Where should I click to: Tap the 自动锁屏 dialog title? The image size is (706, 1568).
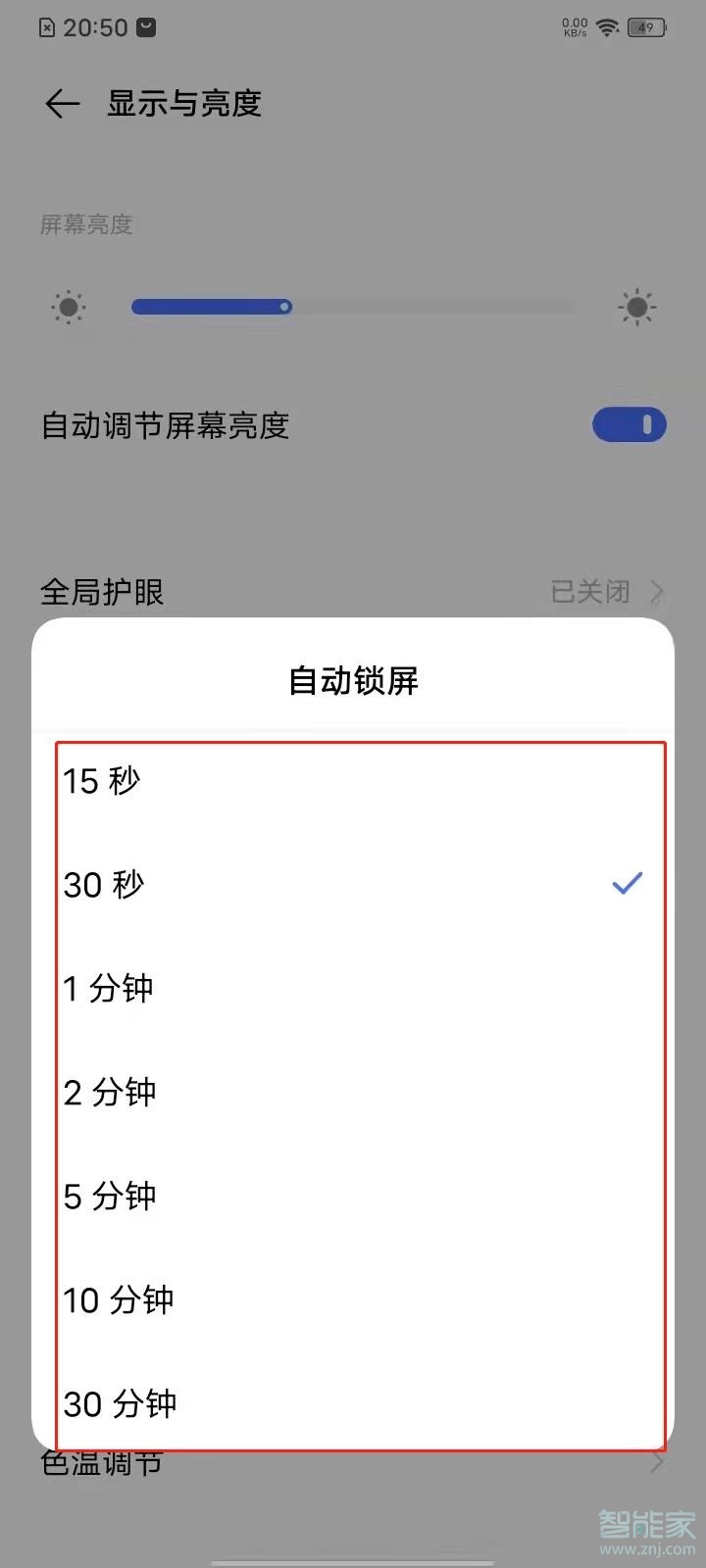[351, 680]
